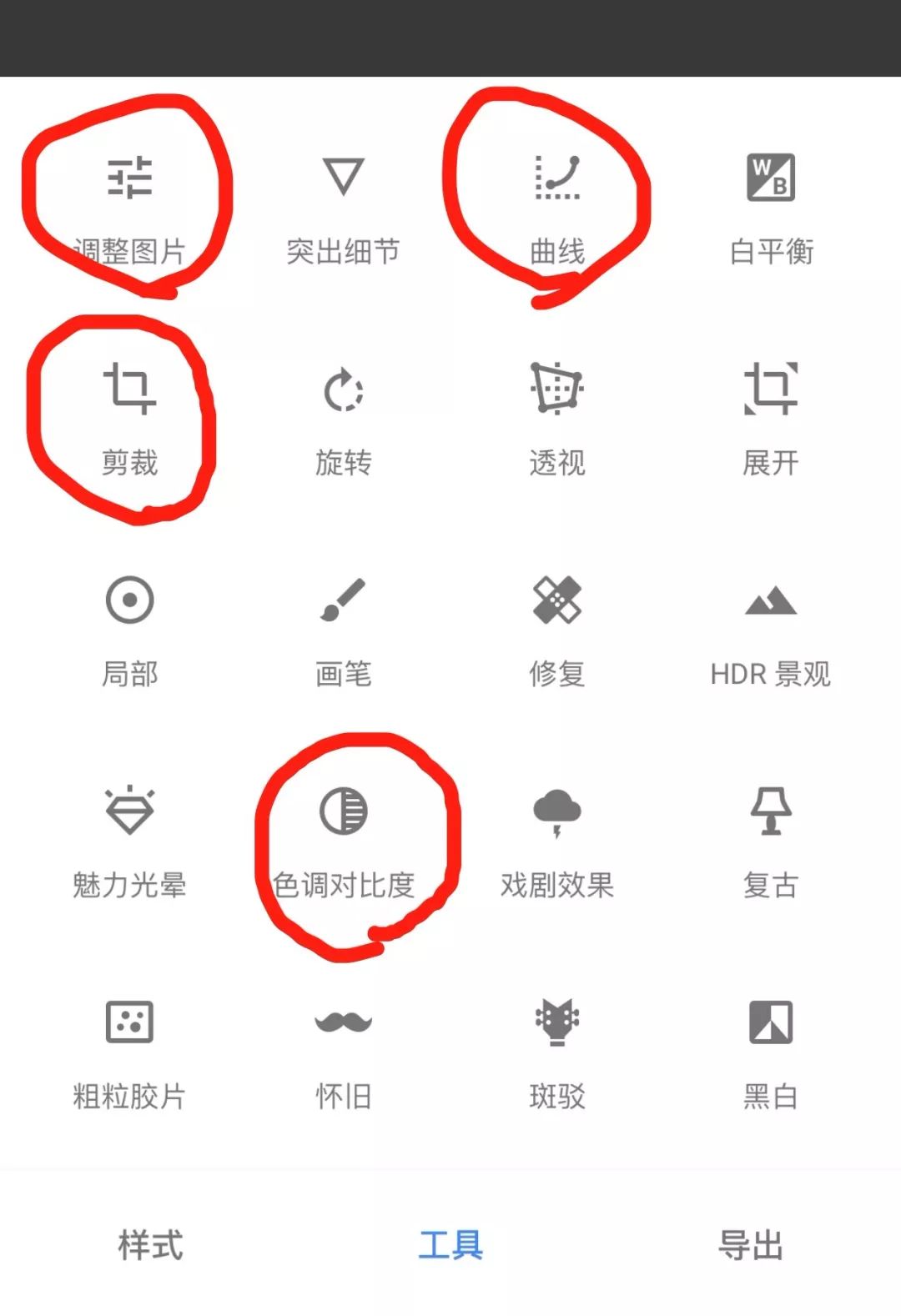The height and width of the screenshot is (1316, 901).
Task: Open the 修复 (Healing) tool
Action: coord(555,630)
